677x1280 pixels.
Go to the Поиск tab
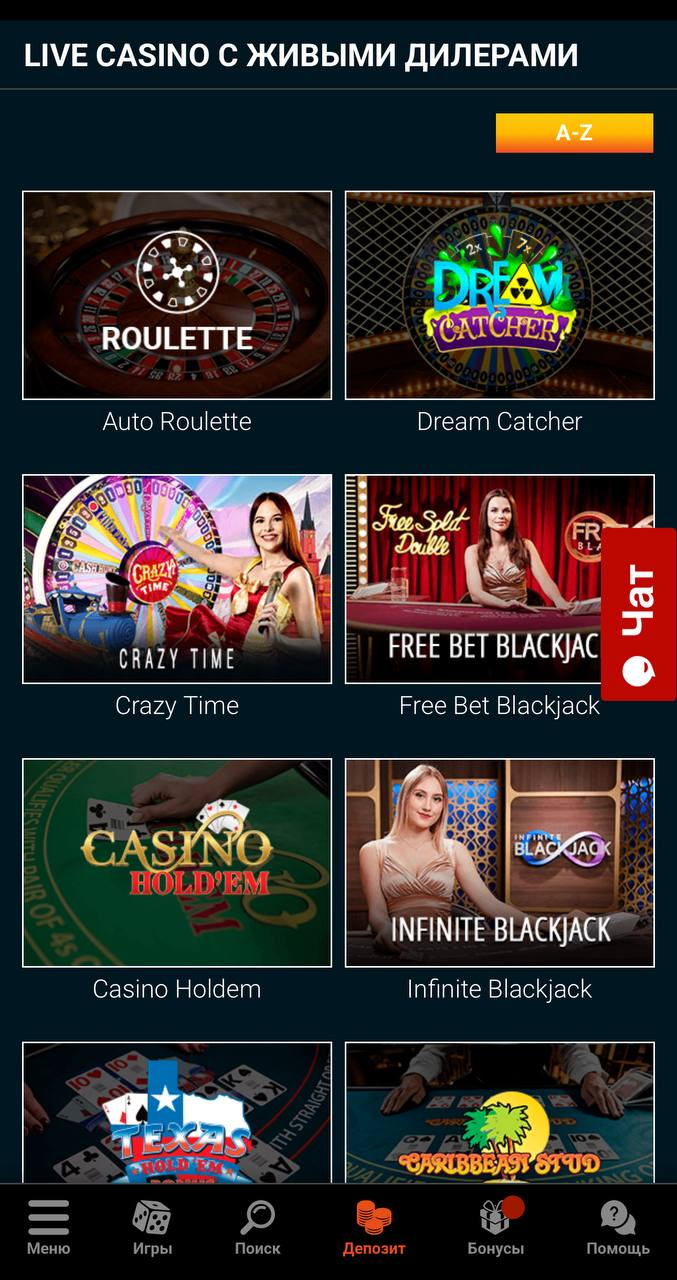point(257,1228)
